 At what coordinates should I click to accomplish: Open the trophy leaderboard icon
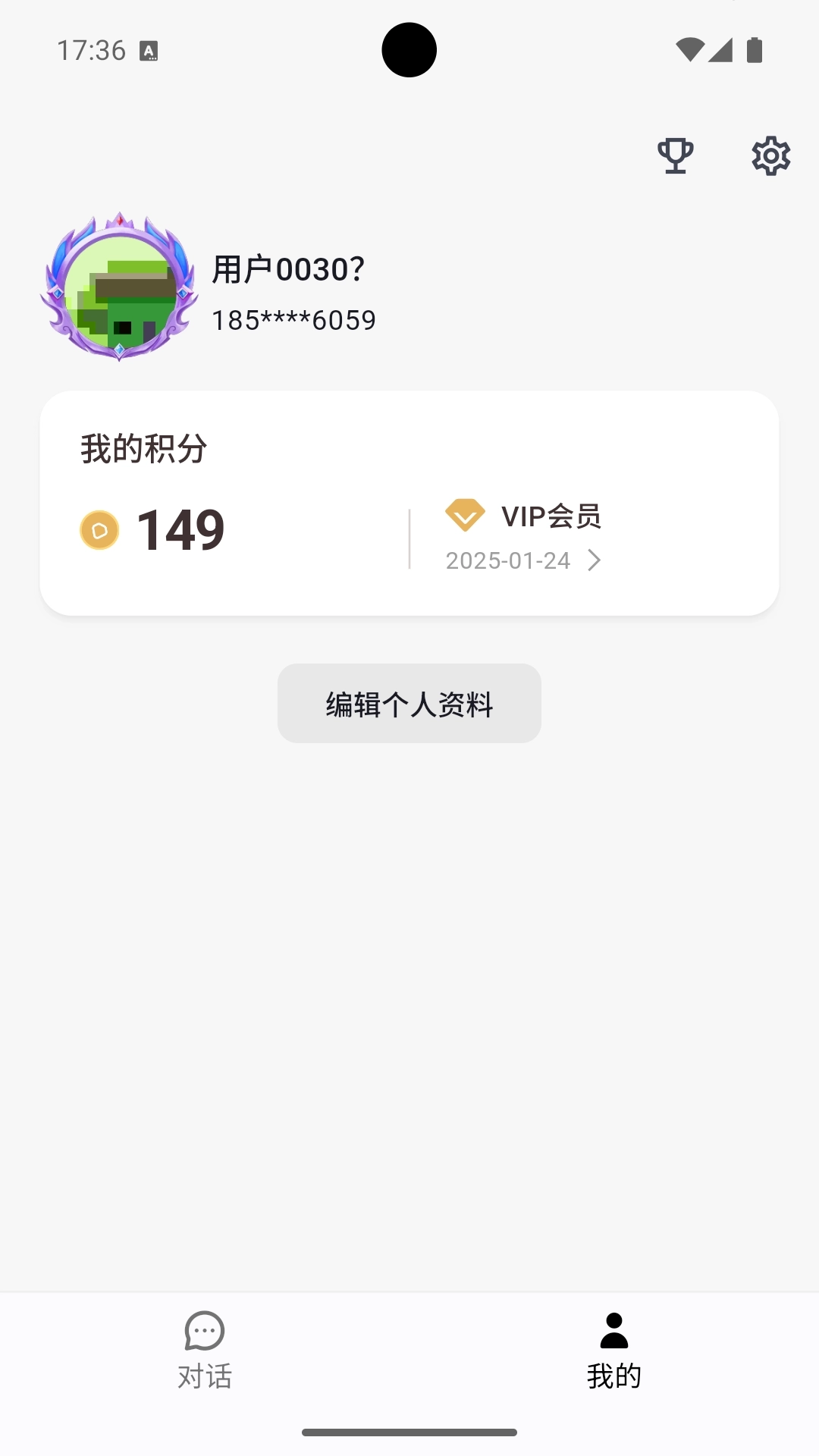tap(675, 155)
